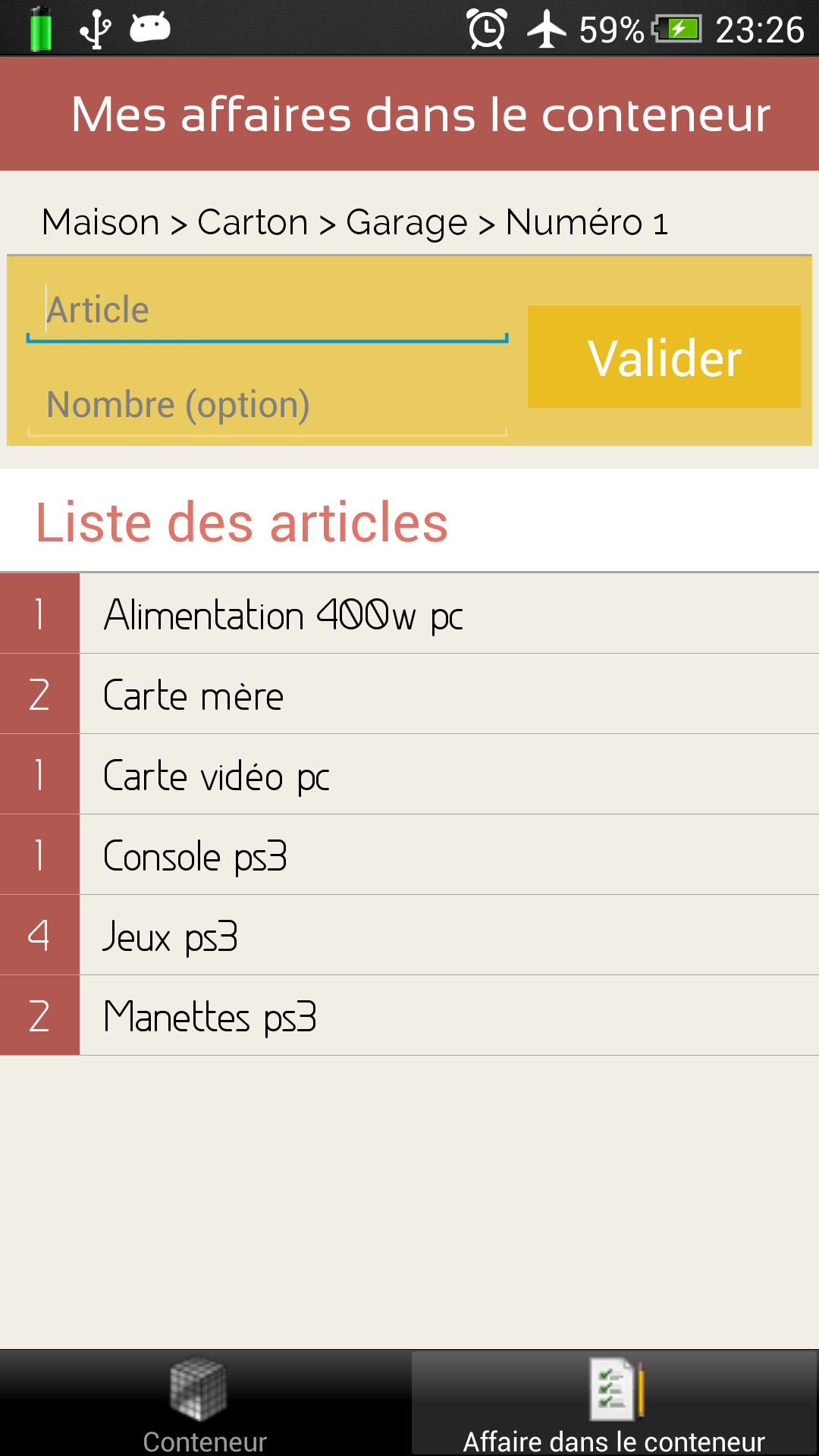Open the Alimentation 400w pc item
This screenshot has width=819, height=1456.
409,614
